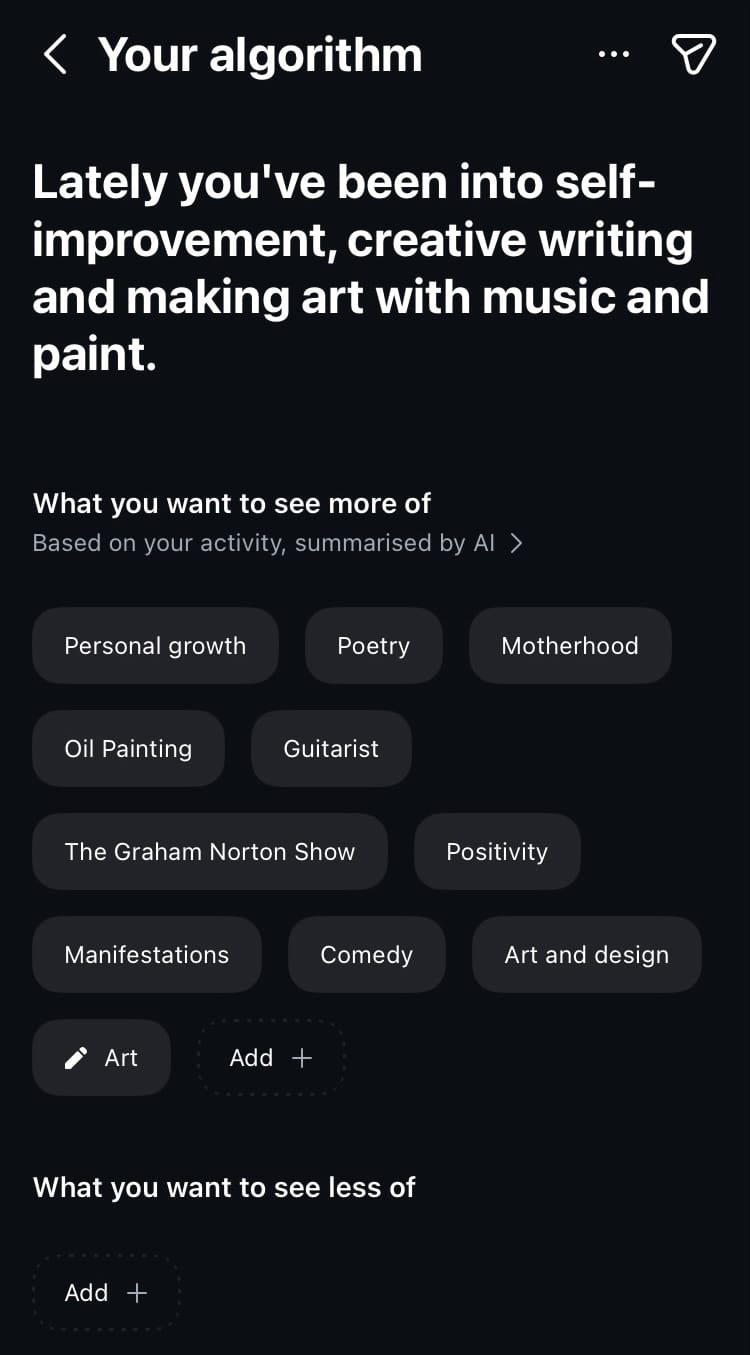Select the Art interest pill
Screen dimensions: 750x1355
(101, 1057)
